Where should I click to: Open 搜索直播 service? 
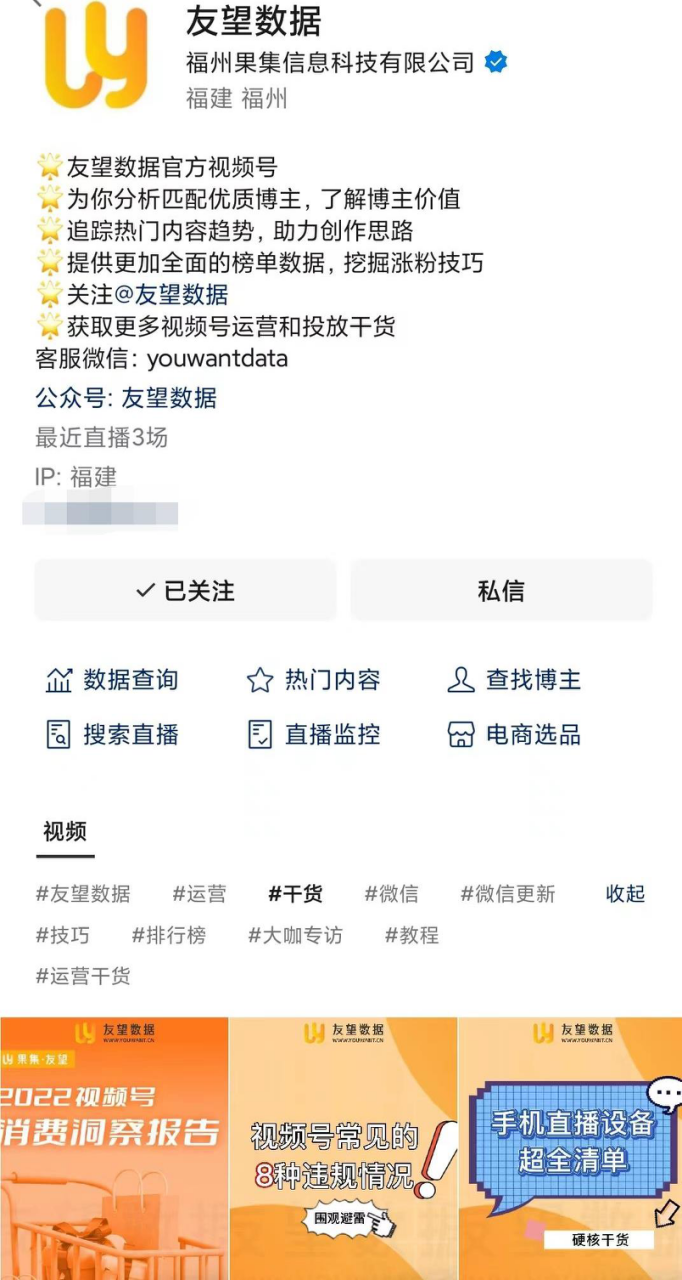click(x=112, y=735)
